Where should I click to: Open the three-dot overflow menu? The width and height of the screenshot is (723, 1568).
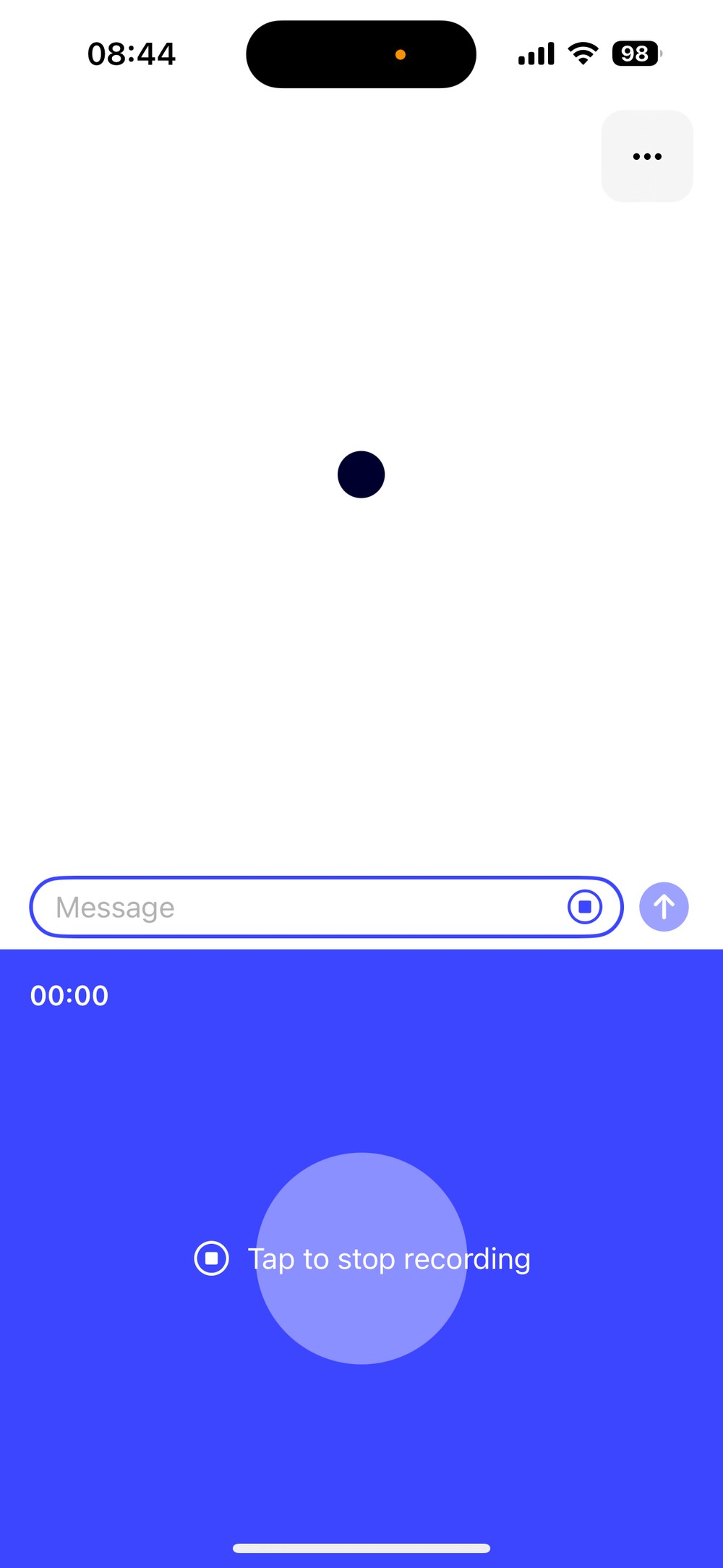tap(647, 156)
